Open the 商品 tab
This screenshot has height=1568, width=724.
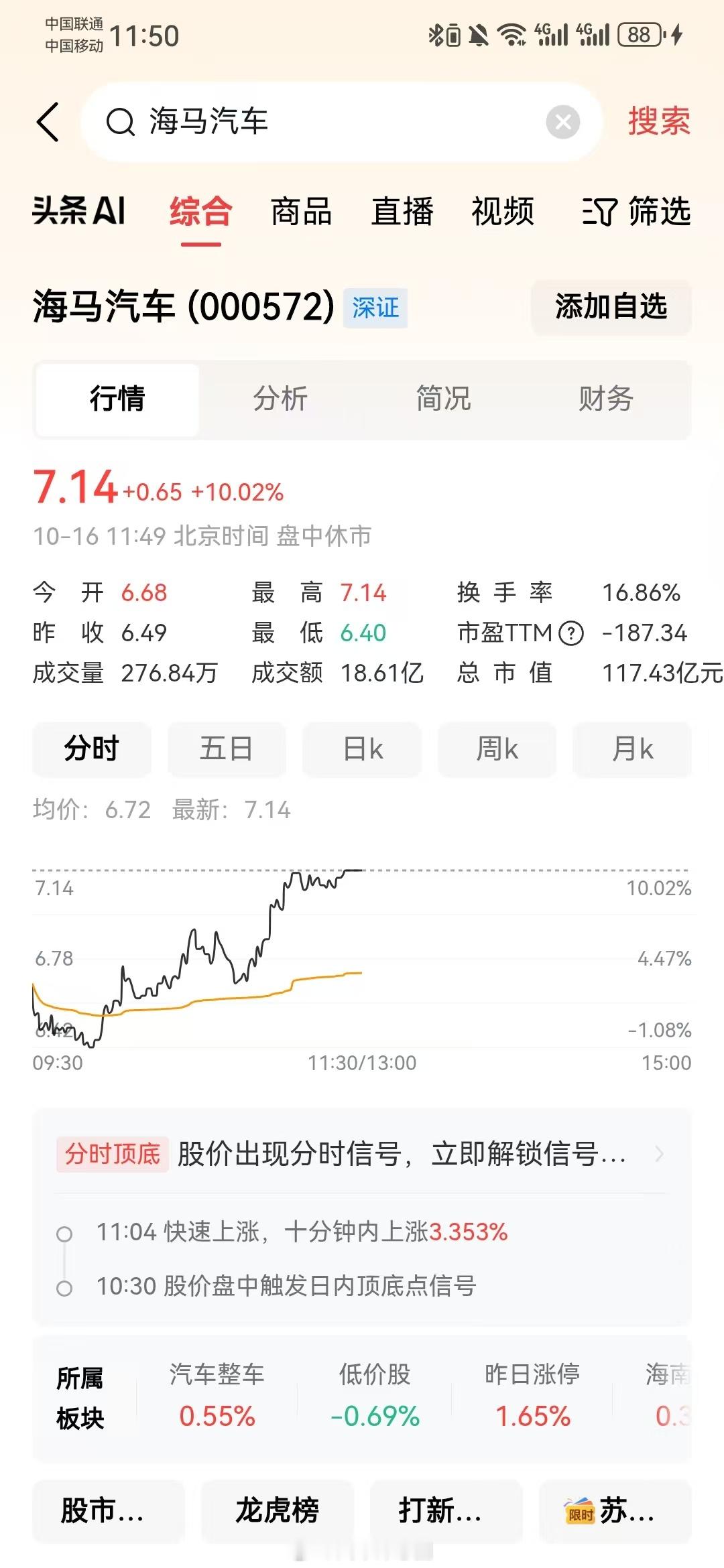pyautogui.click(x=301, y=212)
